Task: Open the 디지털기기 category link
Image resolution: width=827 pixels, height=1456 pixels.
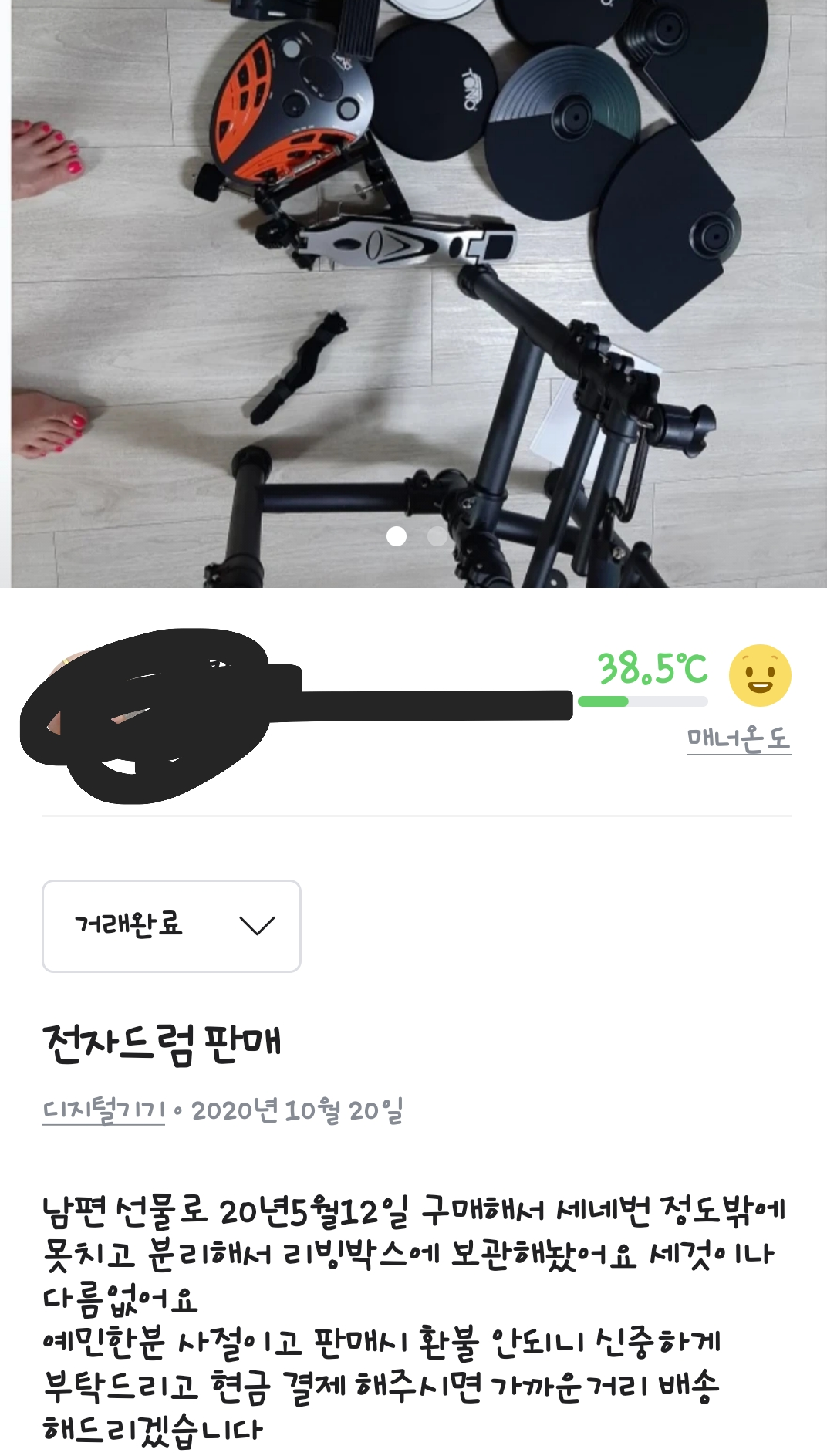Action: click(103, 1110)
